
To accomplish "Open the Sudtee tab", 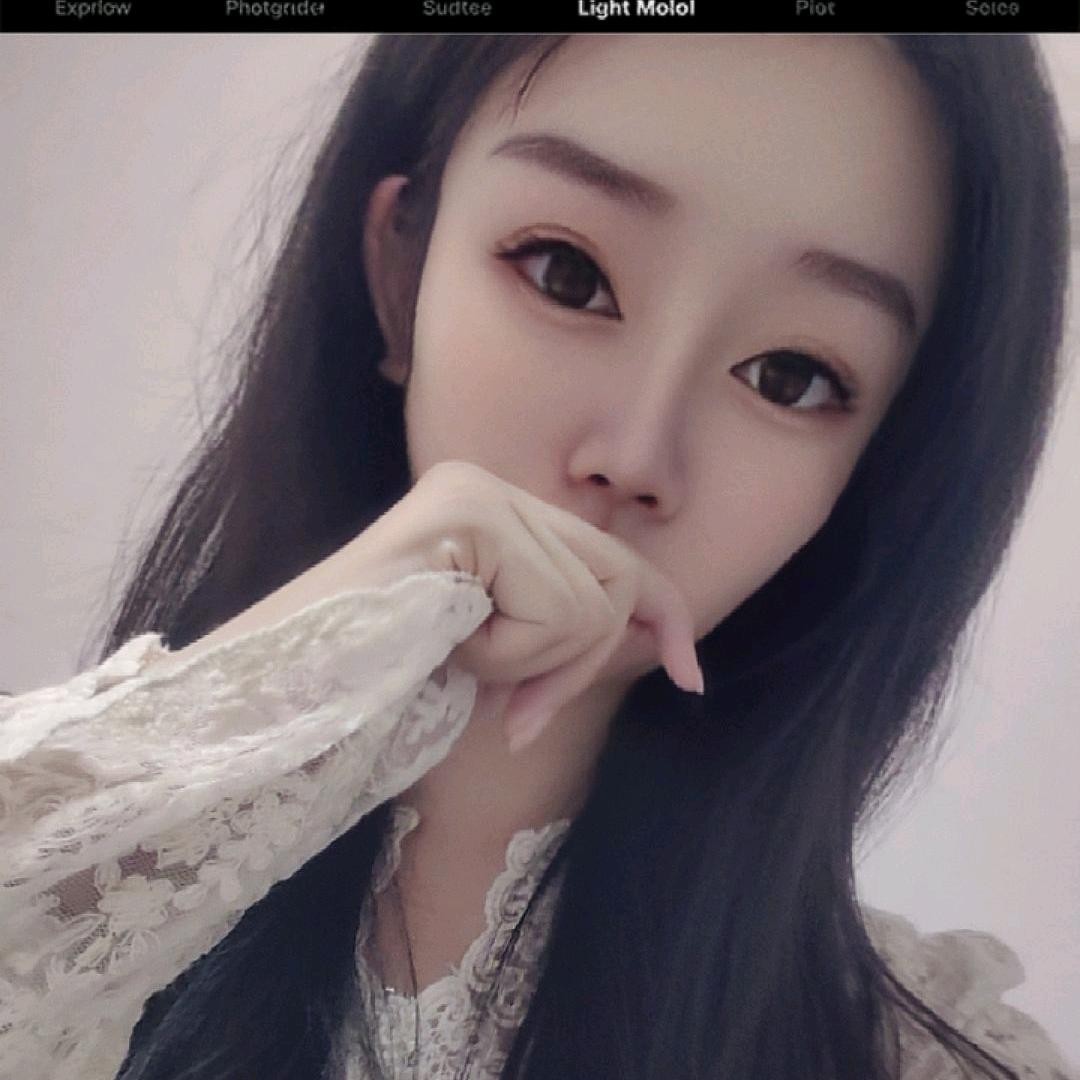I will (456, 10).
